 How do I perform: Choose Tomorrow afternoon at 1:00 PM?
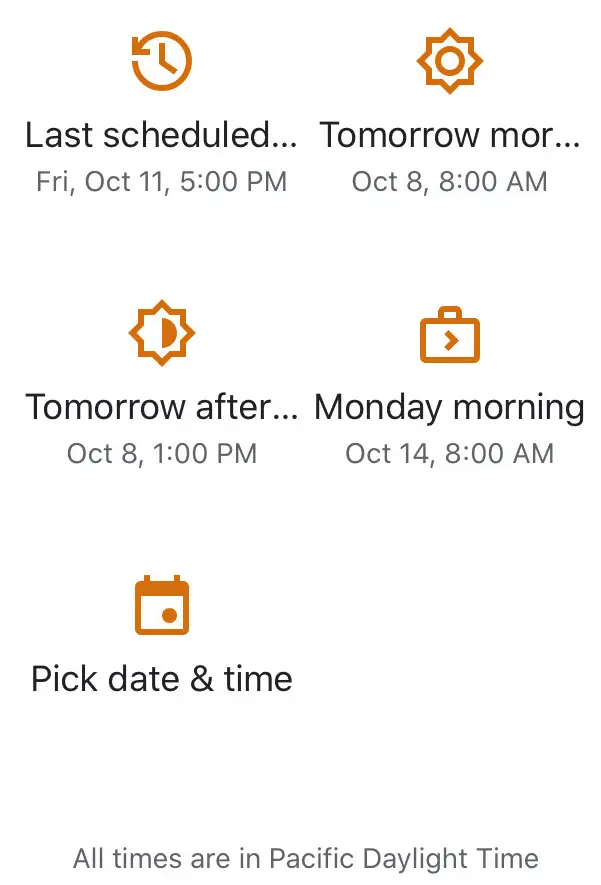pos(161,382)
